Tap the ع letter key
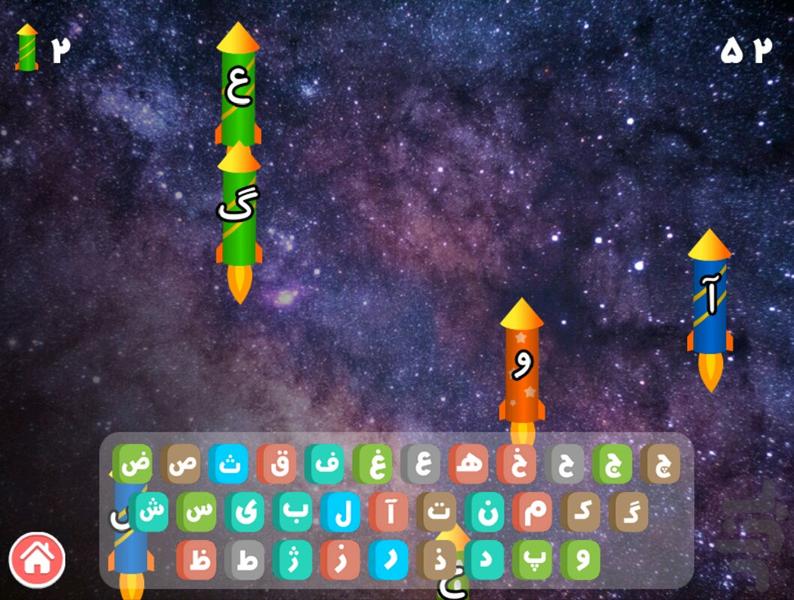The width and height of the screenshot is (794, 600). (422, 464)
